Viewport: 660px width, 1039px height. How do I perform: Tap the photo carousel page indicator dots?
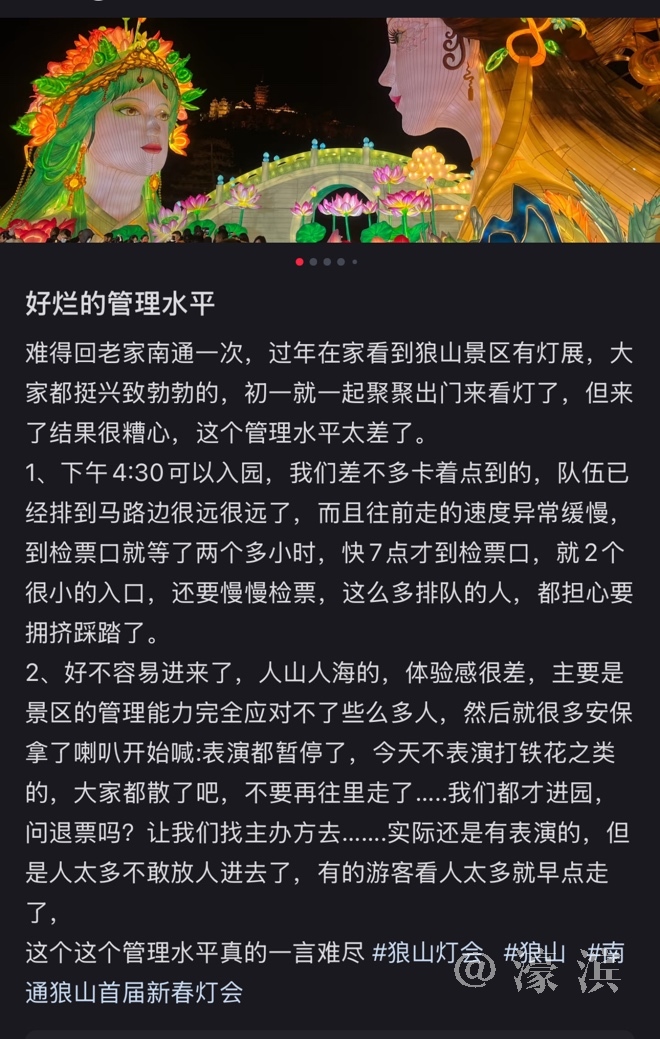pos(327,262)
